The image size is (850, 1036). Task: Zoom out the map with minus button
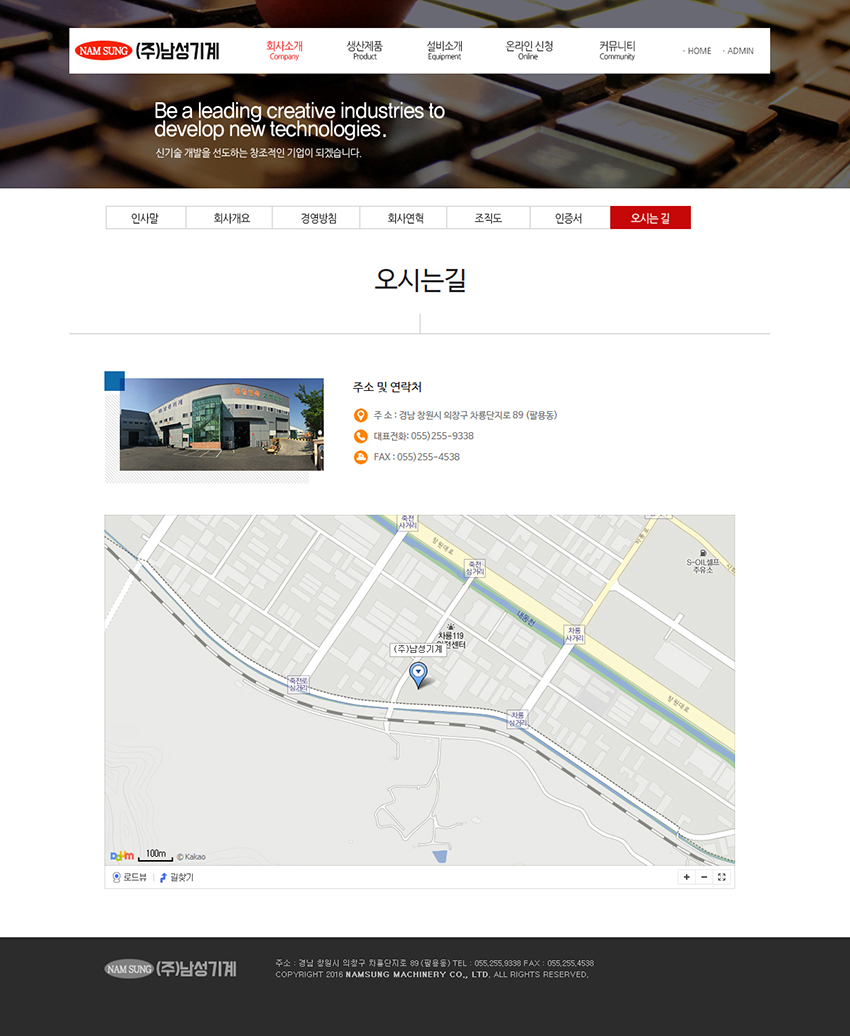point(704,877)
